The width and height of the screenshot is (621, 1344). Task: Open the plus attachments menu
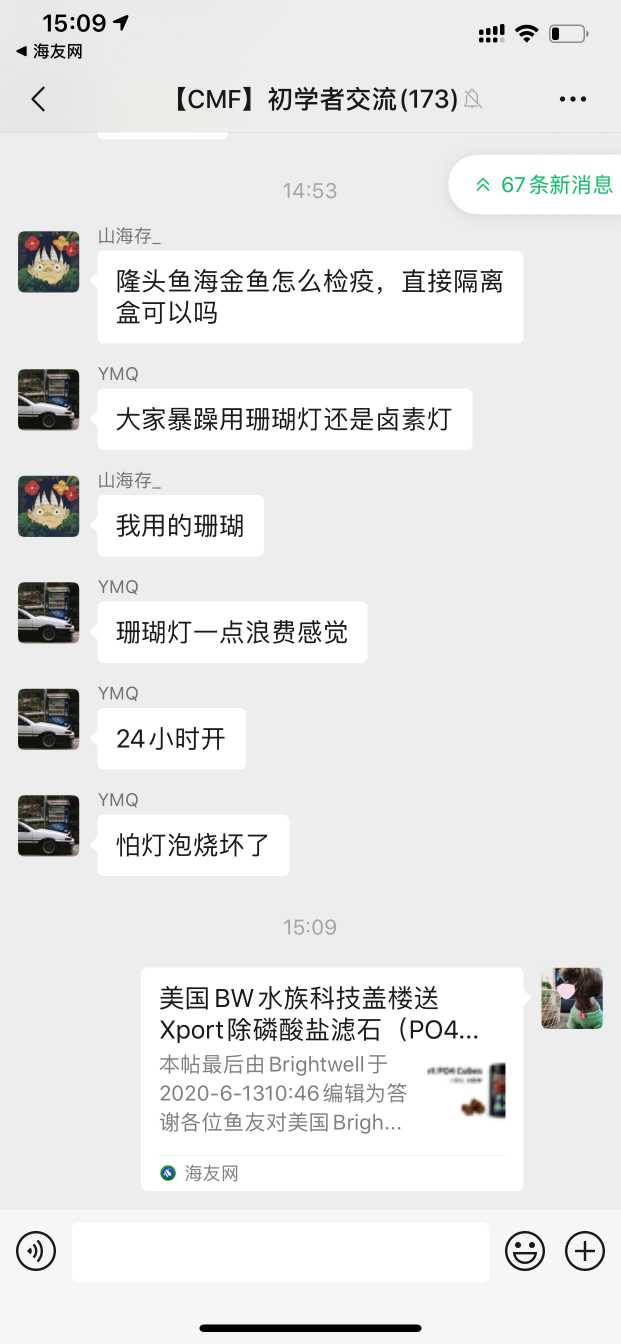(585, 1251)
